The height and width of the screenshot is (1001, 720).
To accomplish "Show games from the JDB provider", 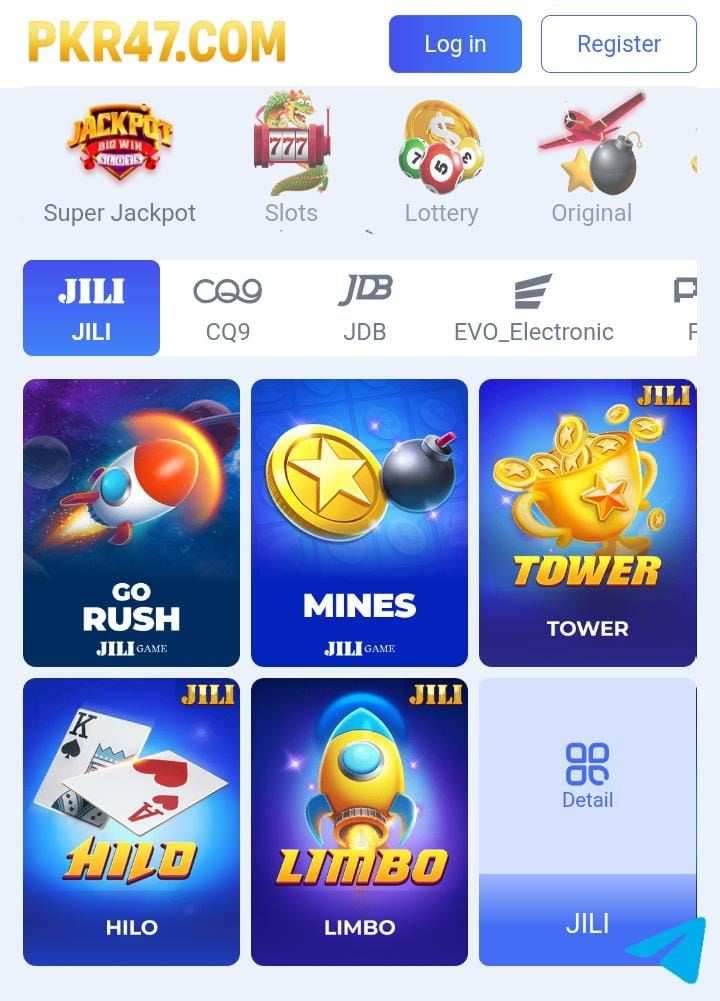I will 364,308.
